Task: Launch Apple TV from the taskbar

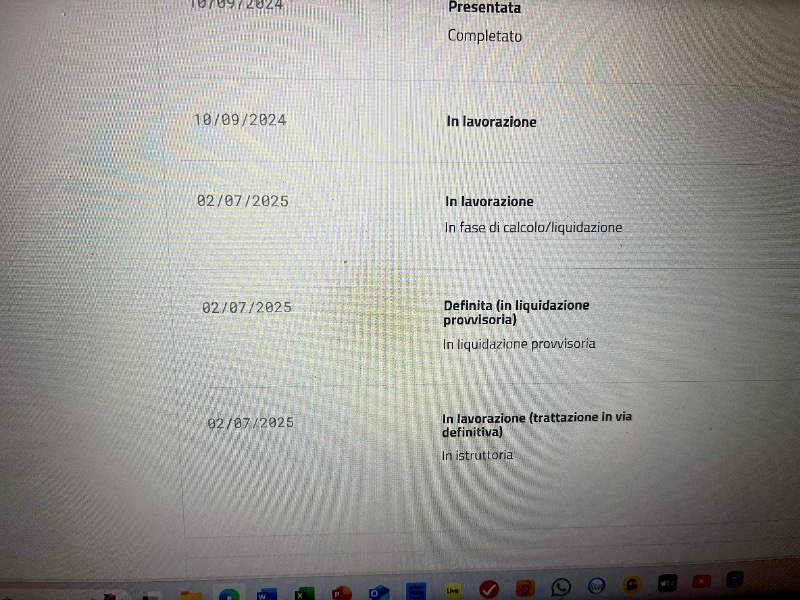Action: coord(667,582)
